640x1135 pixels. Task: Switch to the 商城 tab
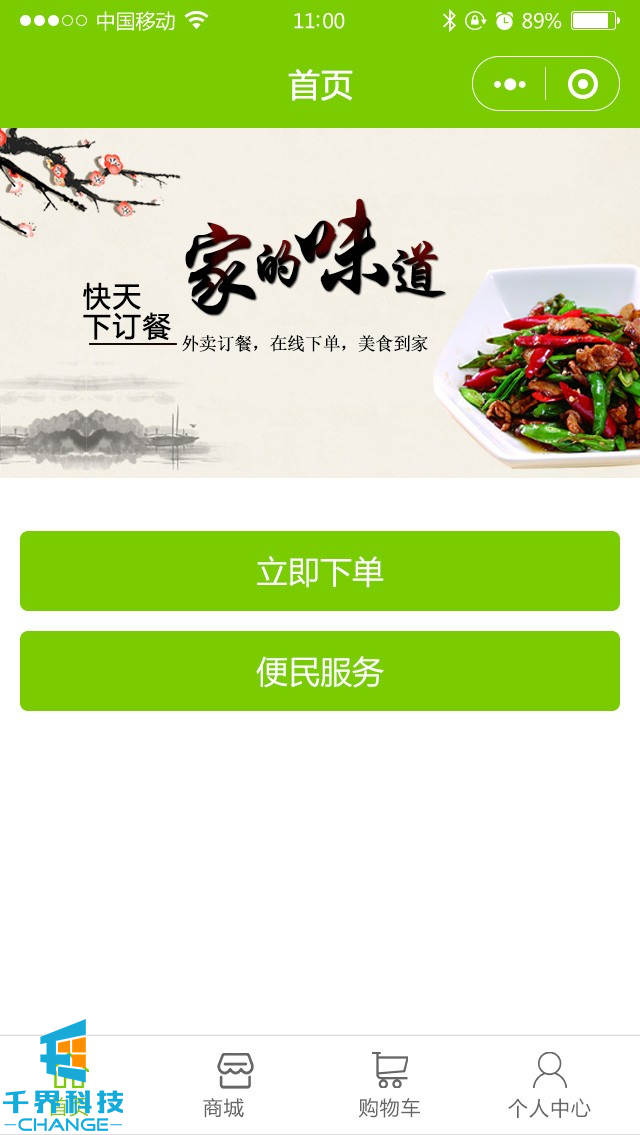pos(225,1085)
